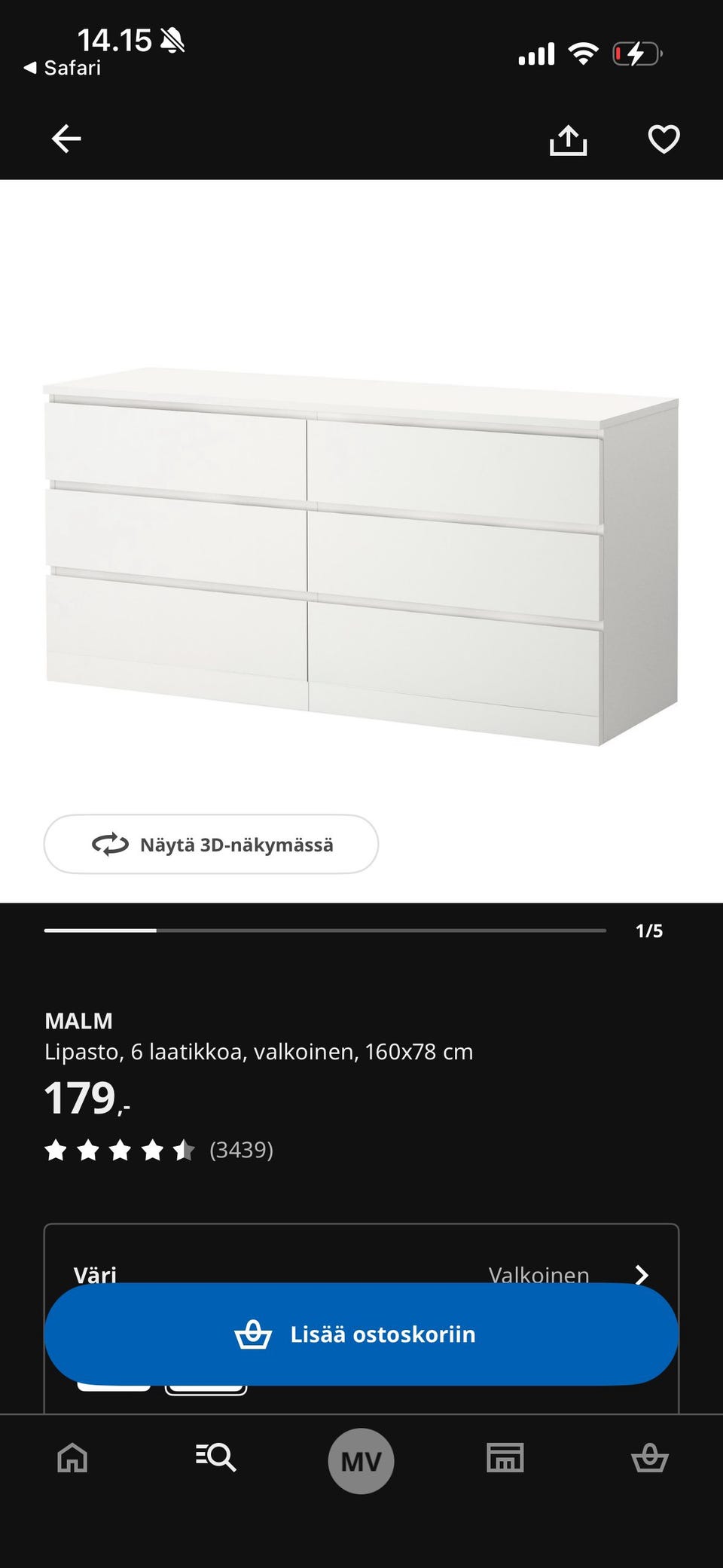Viewport: 723px width, 1568px height.
Task: Expand the Väri selection row
Action: click(x=361, y=1275)
